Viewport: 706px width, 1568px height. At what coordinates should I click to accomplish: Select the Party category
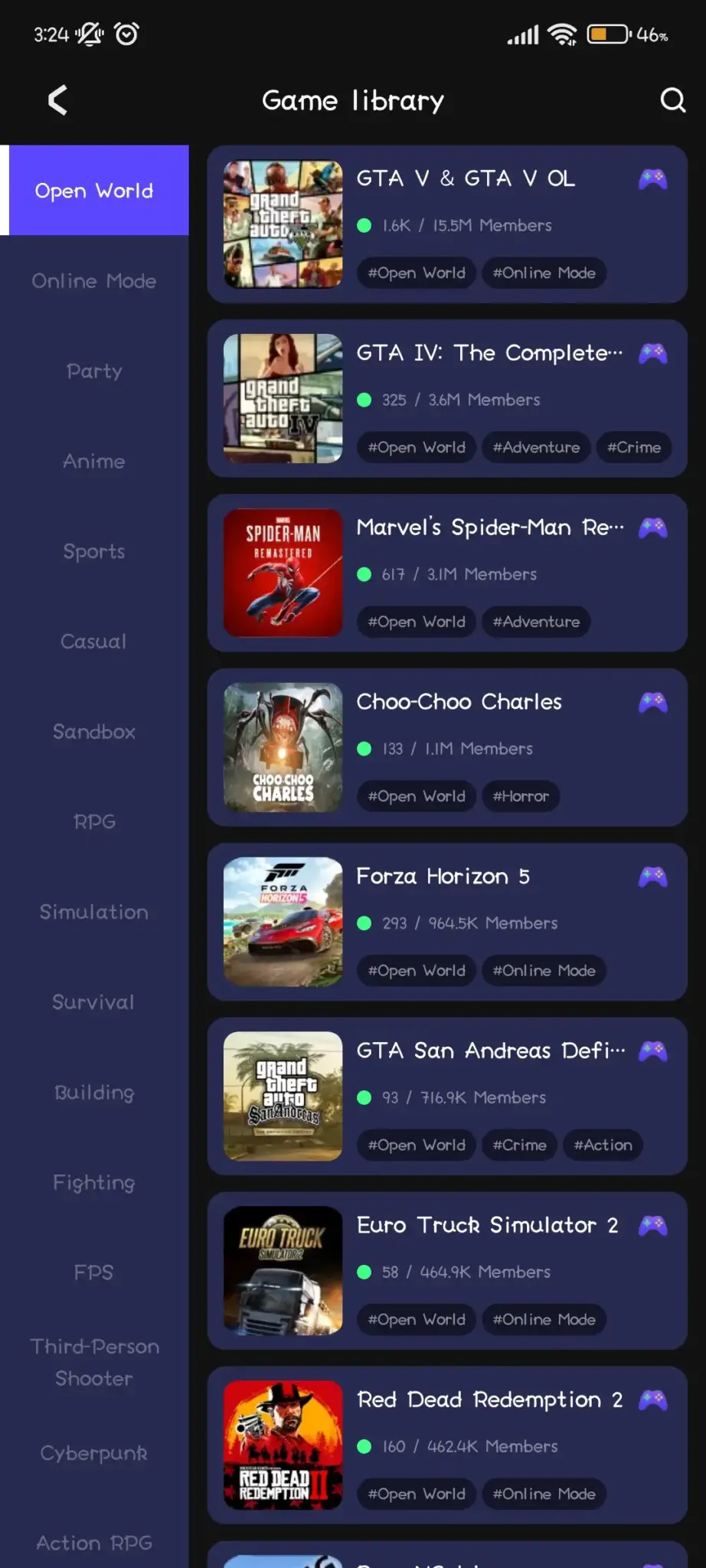(x=94, y=371)
